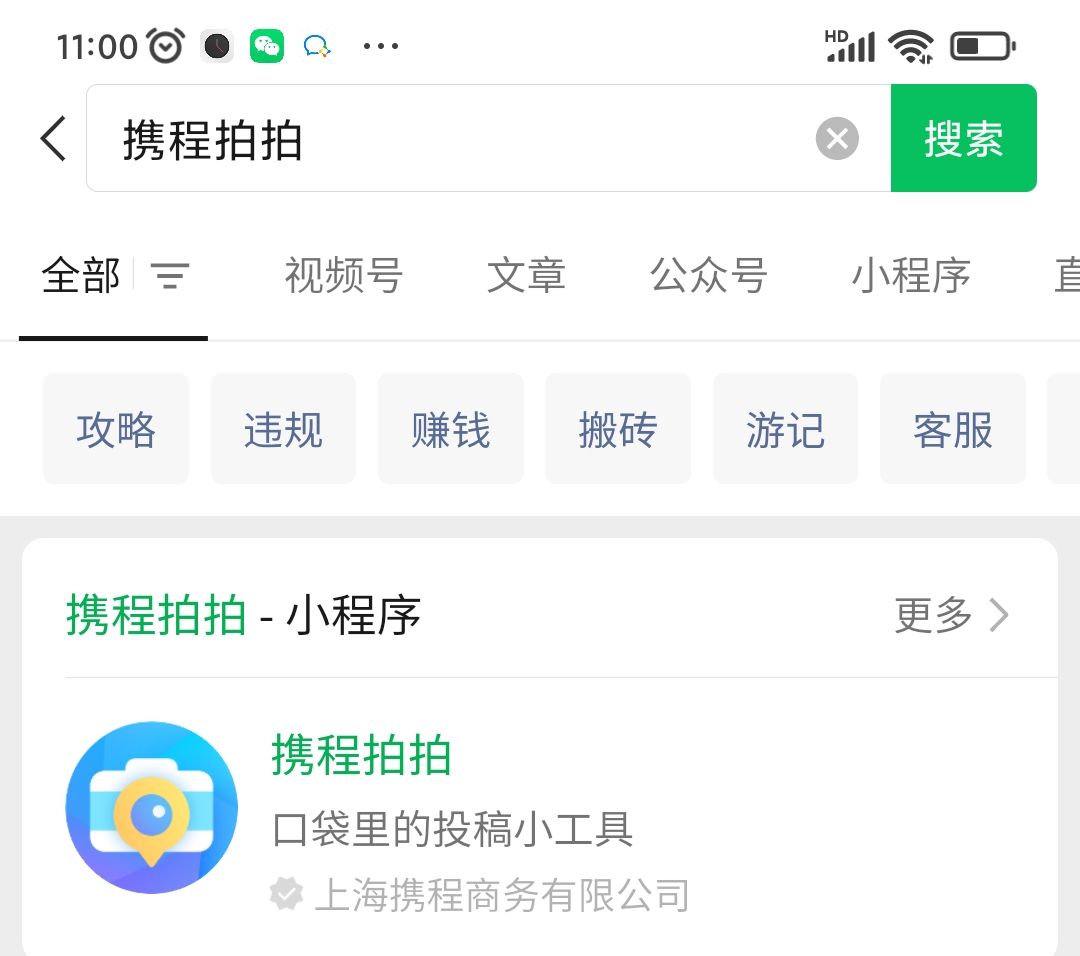Image resolution: width=1080 pixels, height=956 pixels.
Task: Select the 攻略 suggestion chip
Action: tap(116, 430)
